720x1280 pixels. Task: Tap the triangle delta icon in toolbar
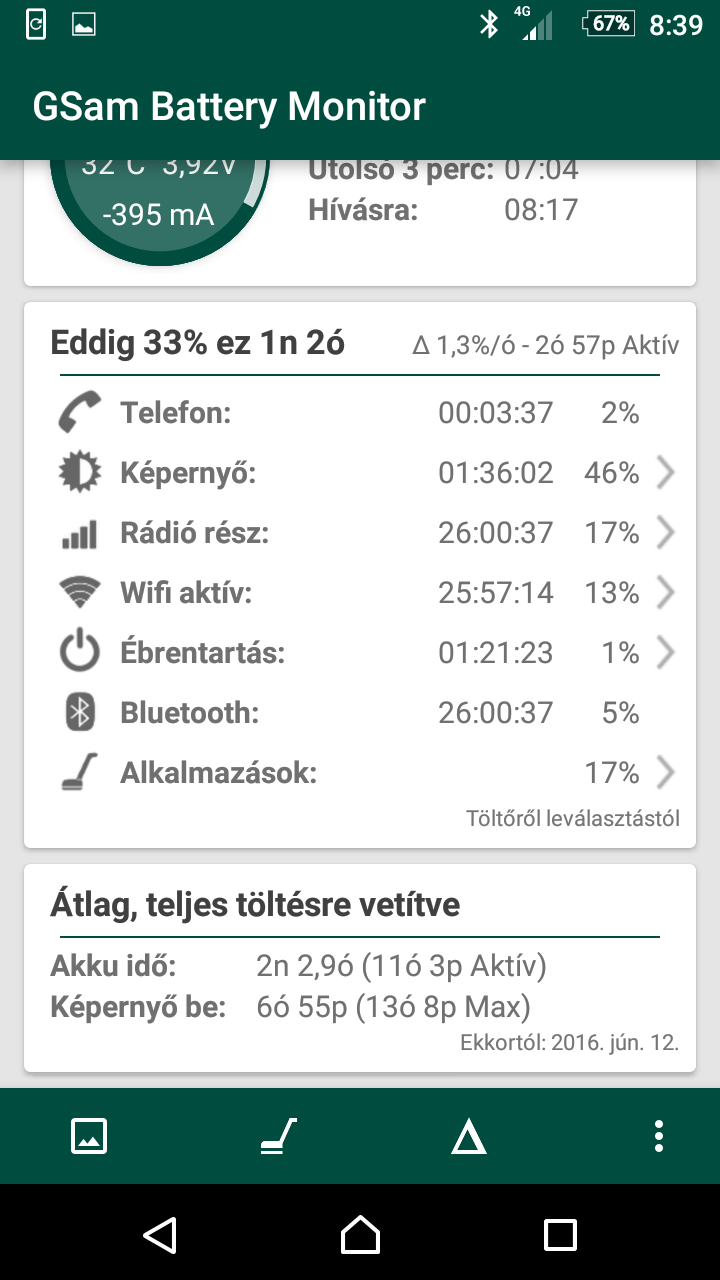point(468,1137)
